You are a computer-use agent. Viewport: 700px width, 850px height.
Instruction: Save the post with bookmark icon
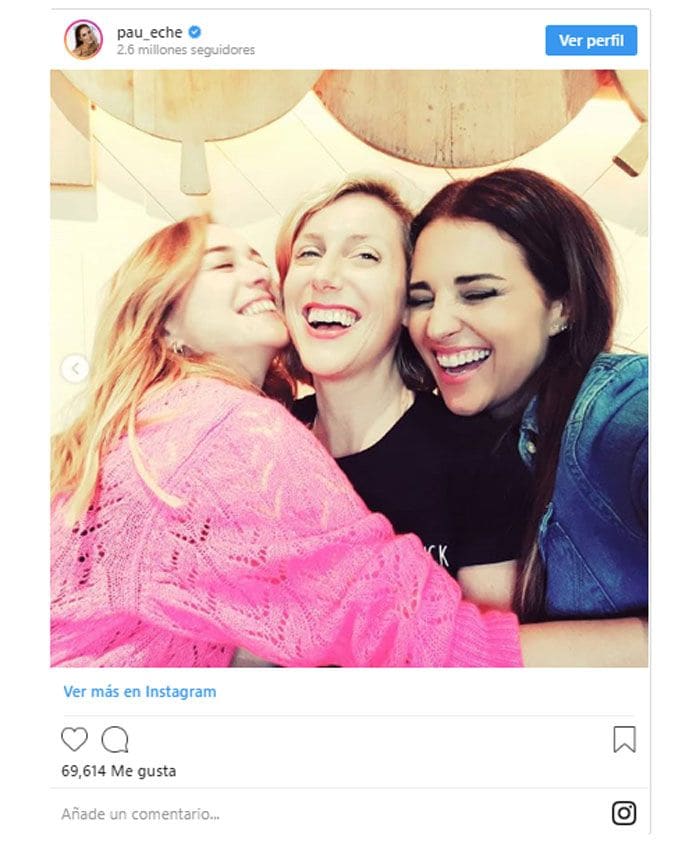(x=624, y=739)
